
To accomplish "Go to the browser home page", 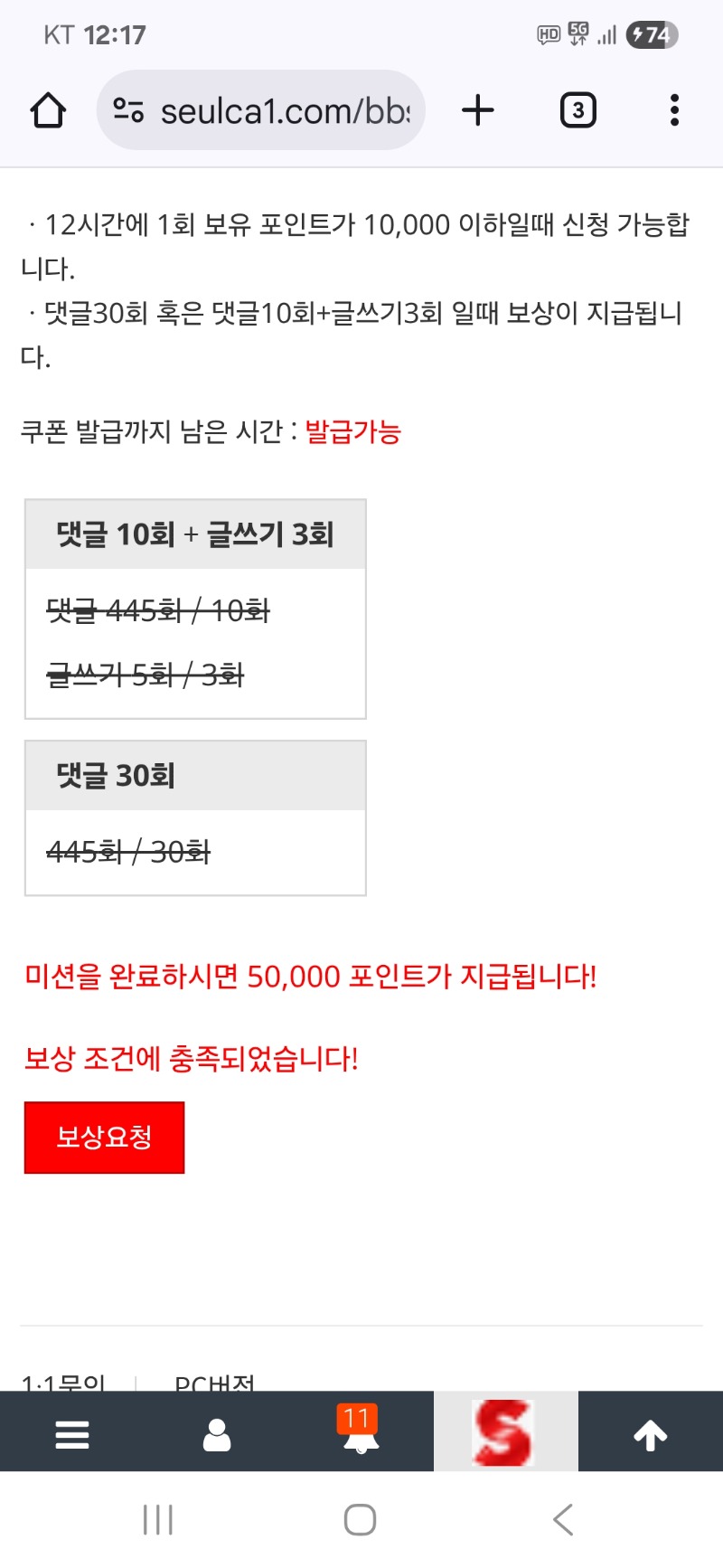I will tap(48, 110).
